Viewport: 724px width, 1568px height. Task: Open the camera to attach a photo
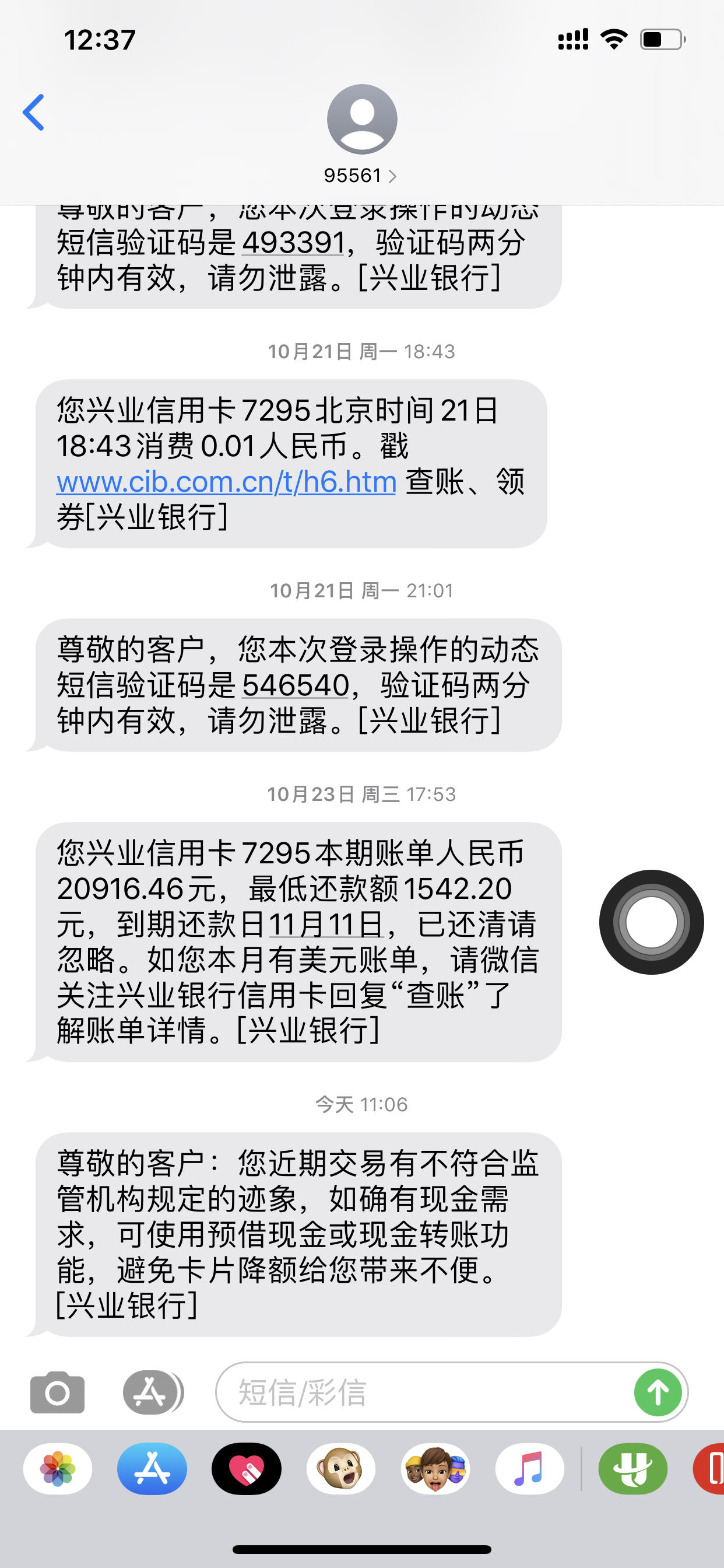(57, 1392)
